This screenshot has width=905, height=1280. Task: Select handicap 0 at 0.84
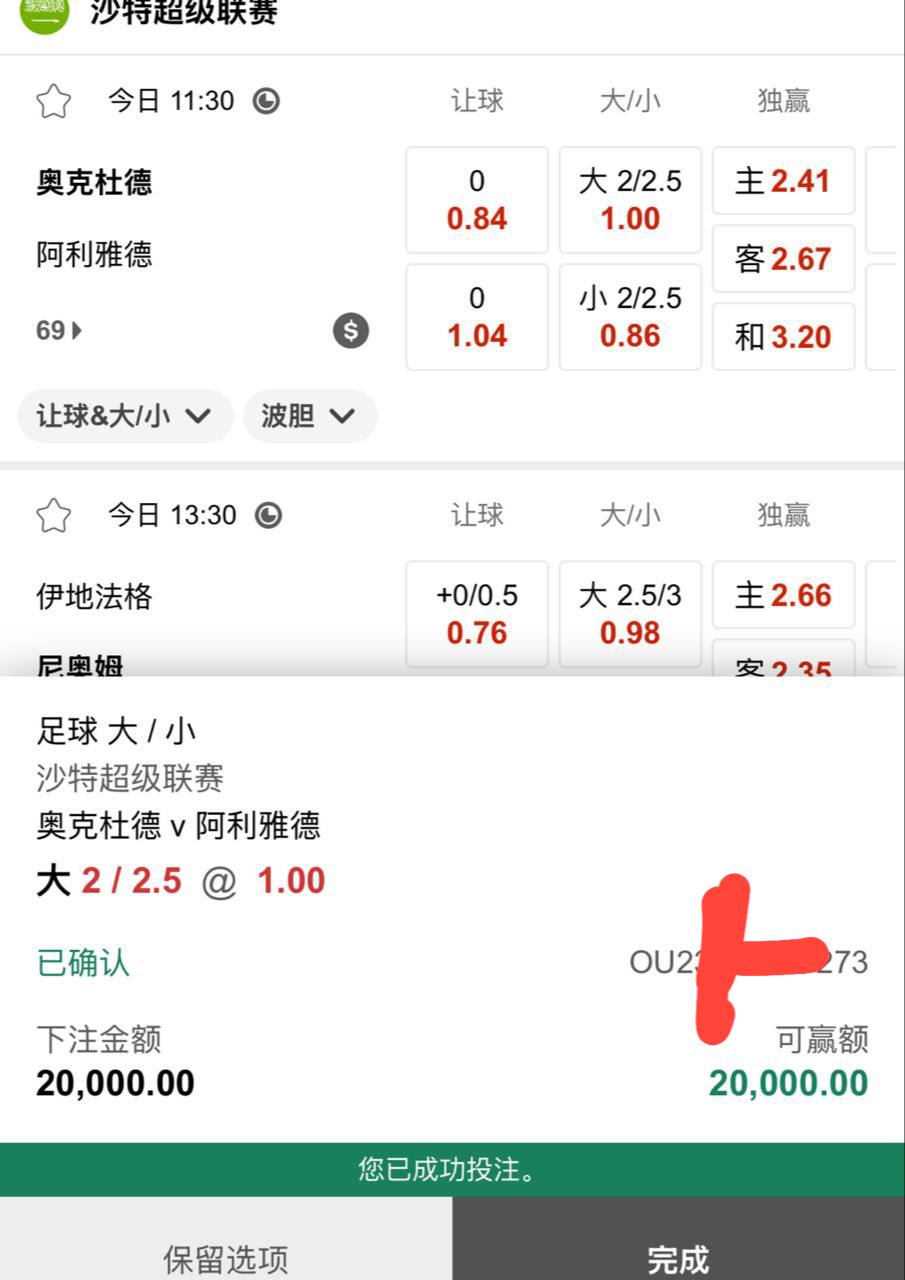pos(477,200)
